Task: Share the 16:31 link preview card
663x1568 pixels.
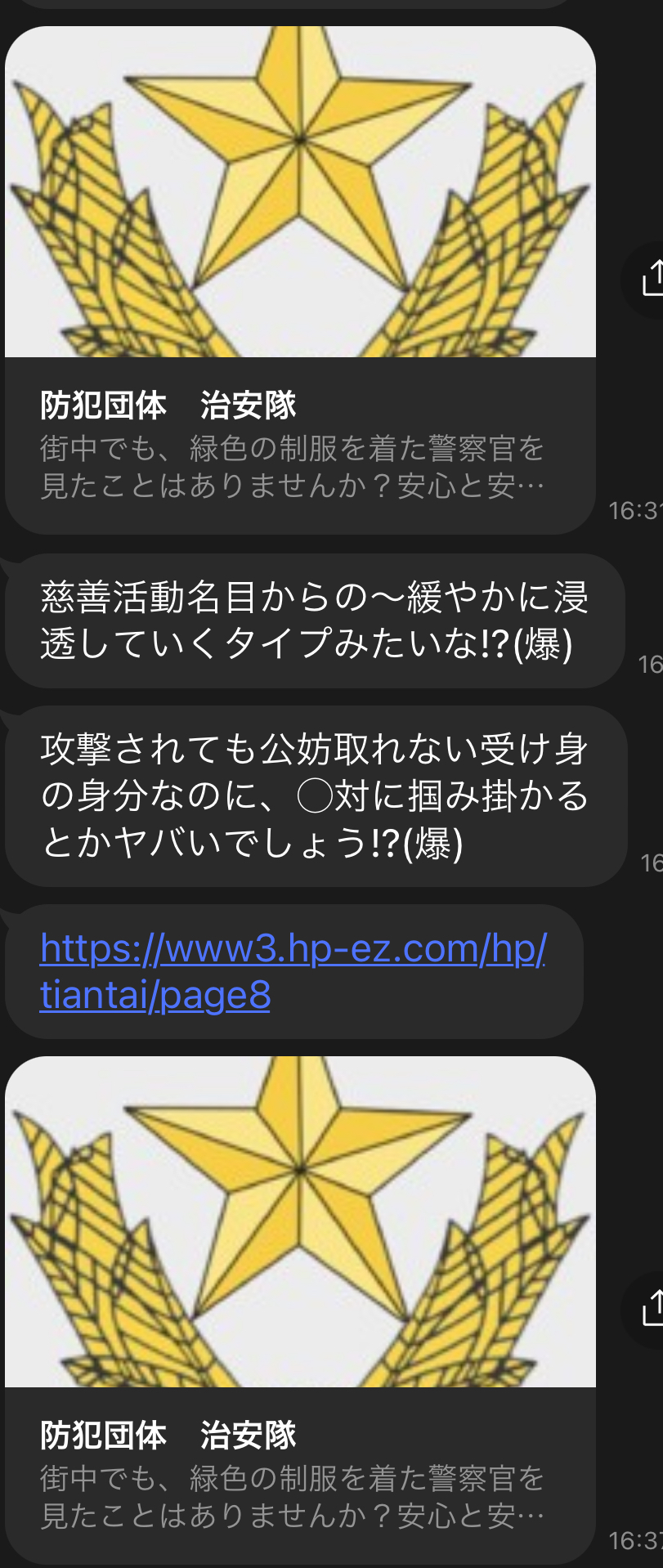Action: 651,279
